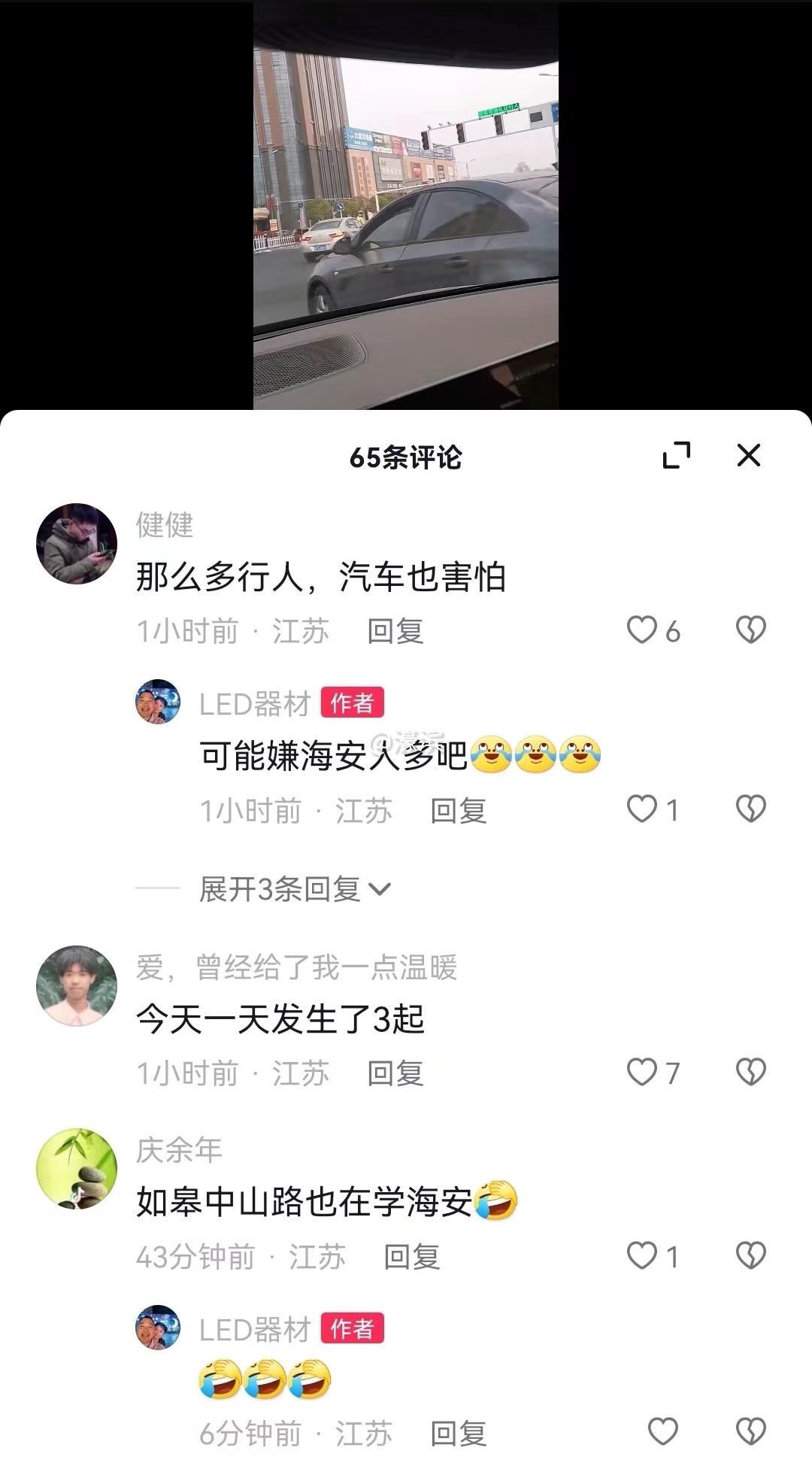Open comments in fullscreen view
The width and height of the screenshot is (812, 1484).
[x=677, y=454]
